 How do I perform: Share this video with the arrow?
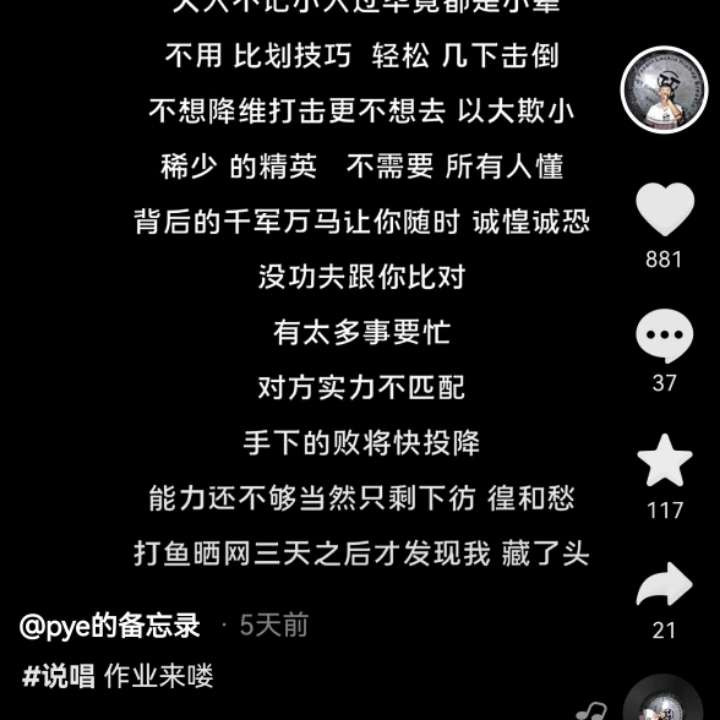[664, 585]
